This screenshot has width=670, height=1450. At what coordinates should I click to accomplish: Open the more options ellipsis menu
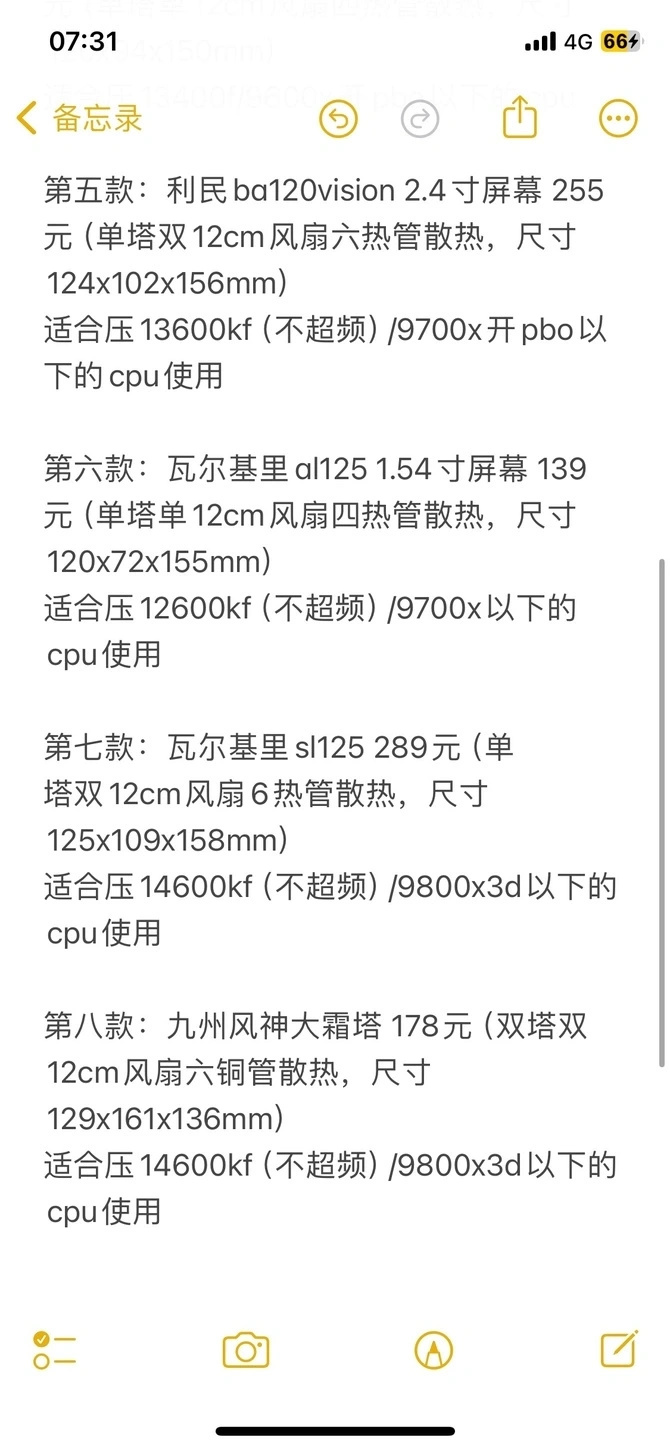pyautogui.click(x=618, y=120)
